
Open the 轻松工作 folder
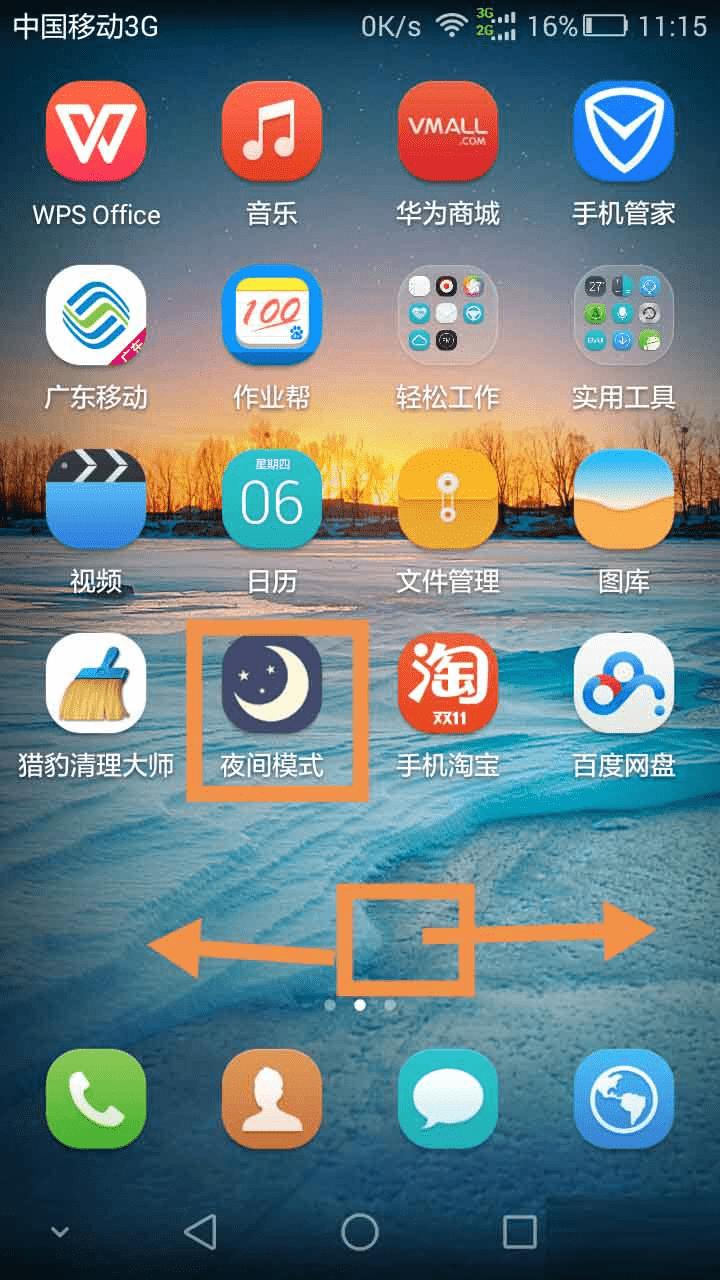(448, 315)
